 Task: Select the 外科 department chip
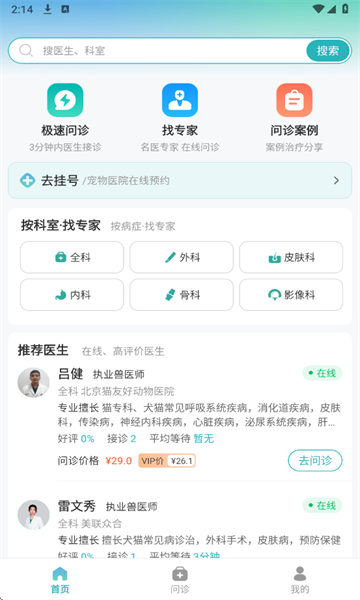[181, 257]
